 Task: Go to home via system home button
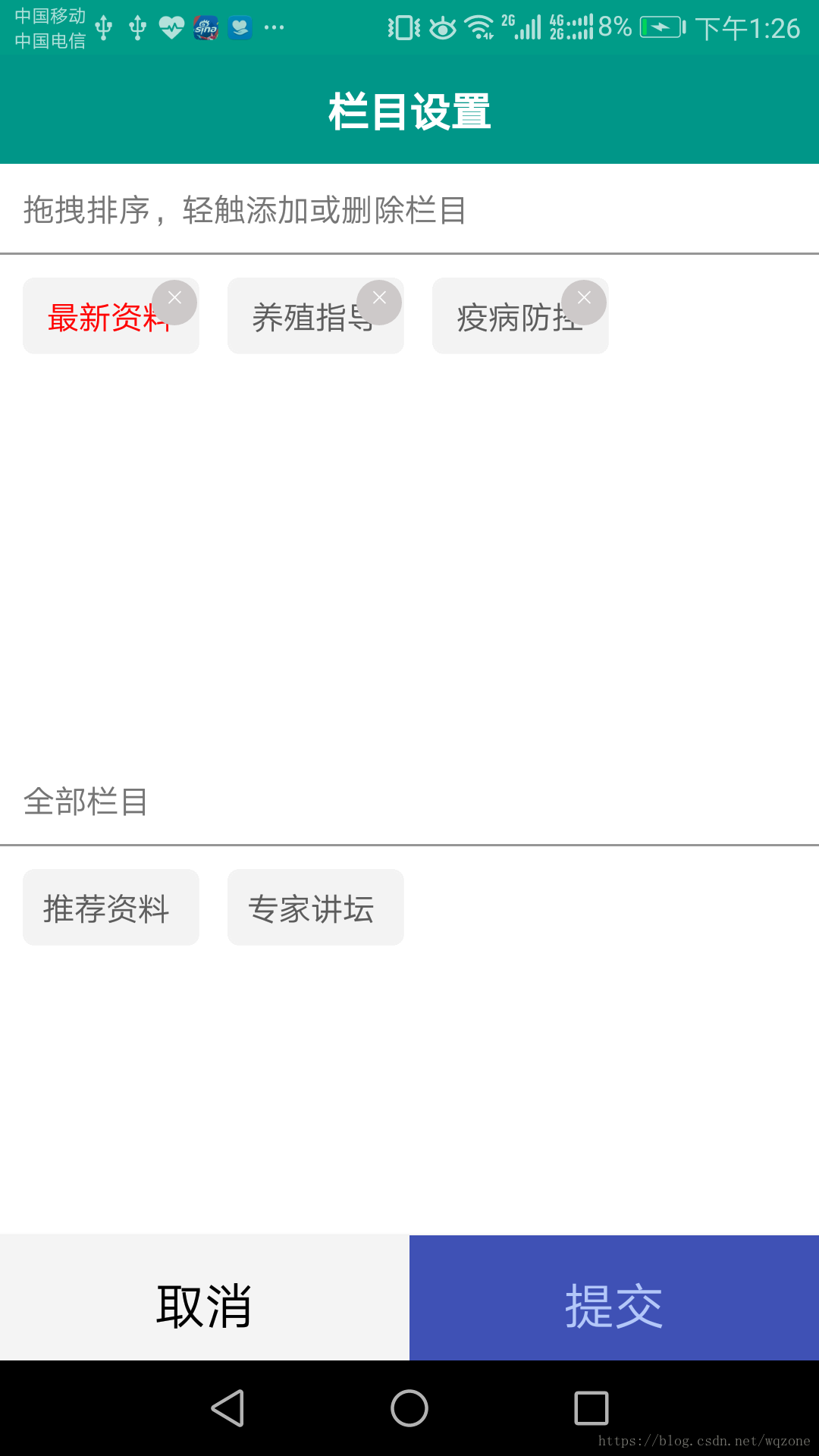coord(409,1409)
